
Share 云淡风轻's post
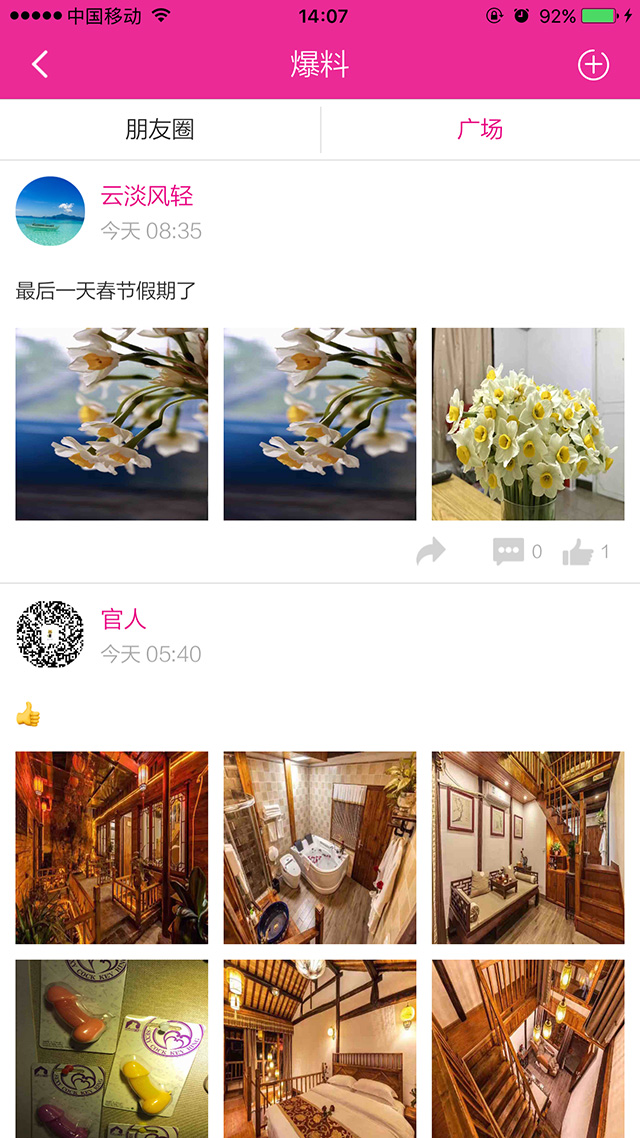[431, 551]
